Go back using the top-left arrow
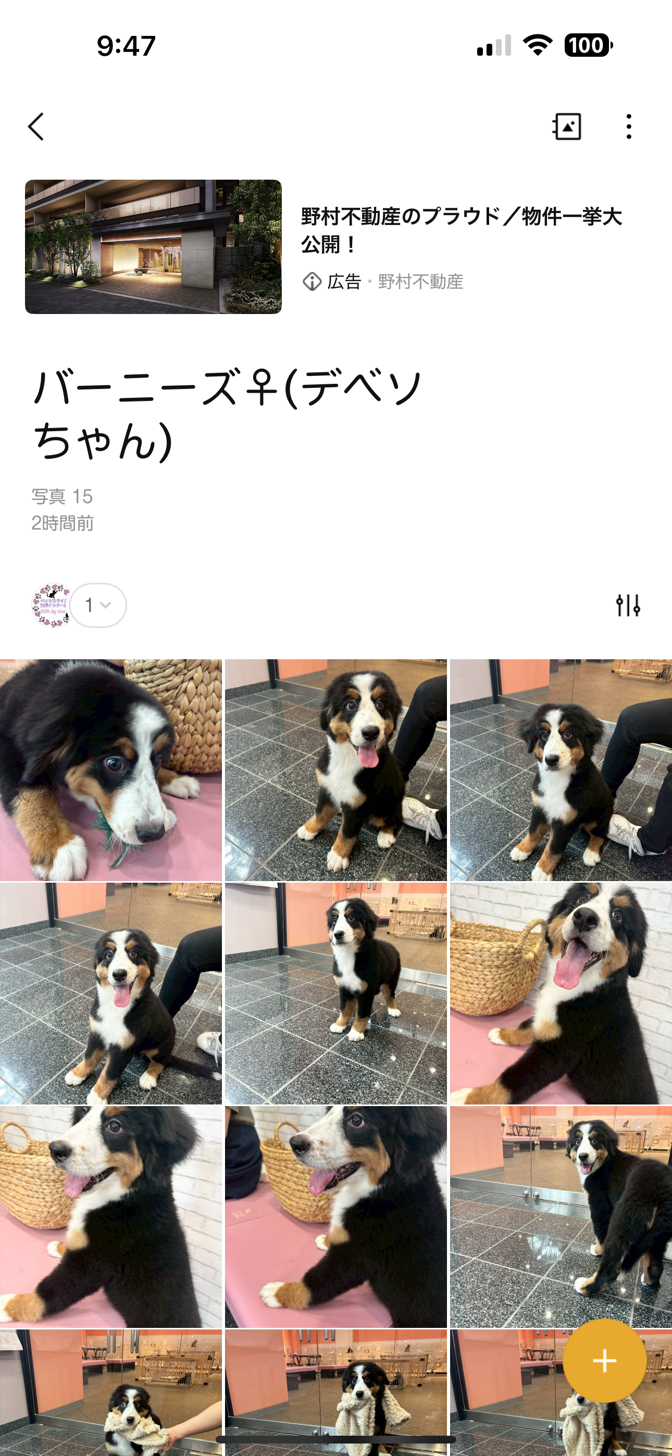Viewport: 672px width, 1456px height. 36,126
